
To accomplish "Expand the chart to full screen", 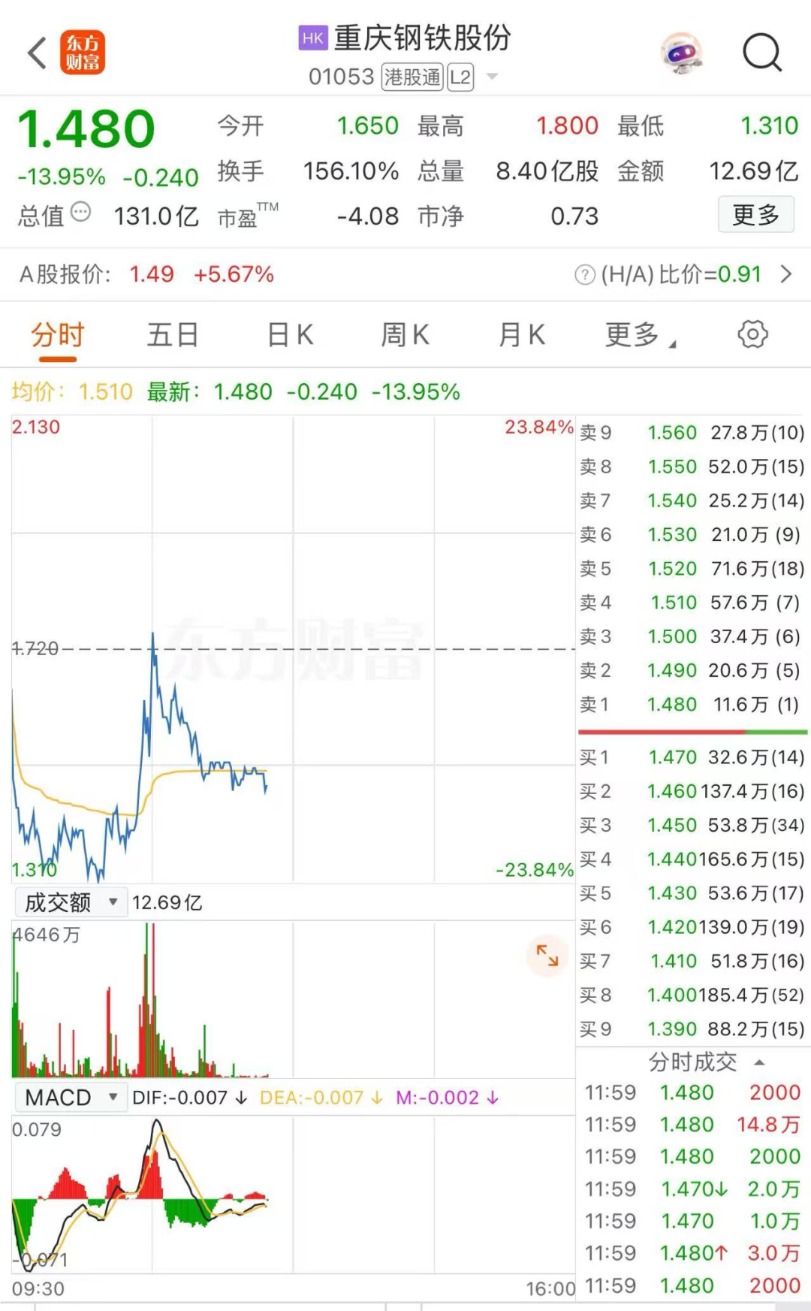I will coord(547,955).
